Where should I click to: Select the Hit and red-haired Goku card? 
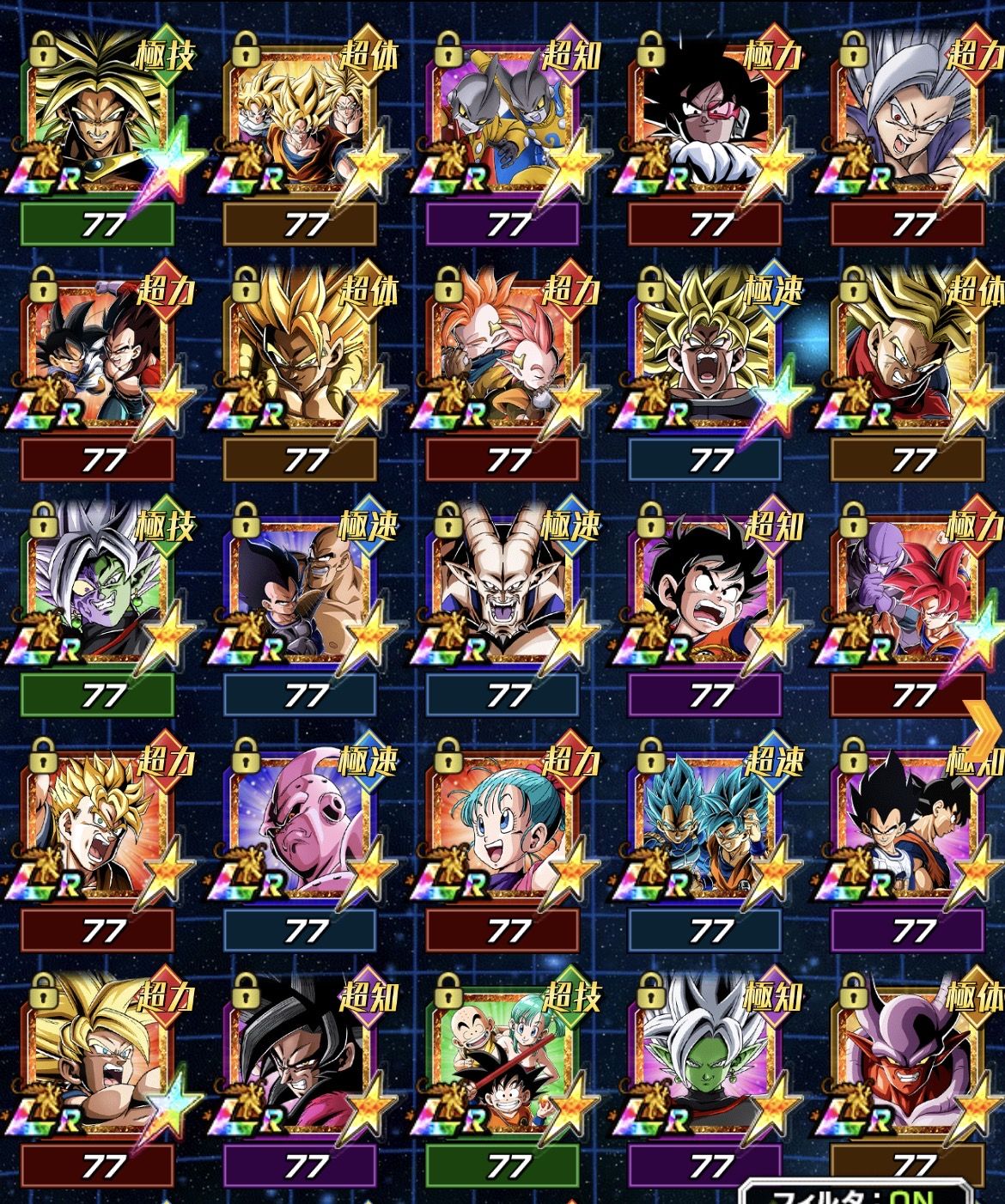(x=911, y=599)
